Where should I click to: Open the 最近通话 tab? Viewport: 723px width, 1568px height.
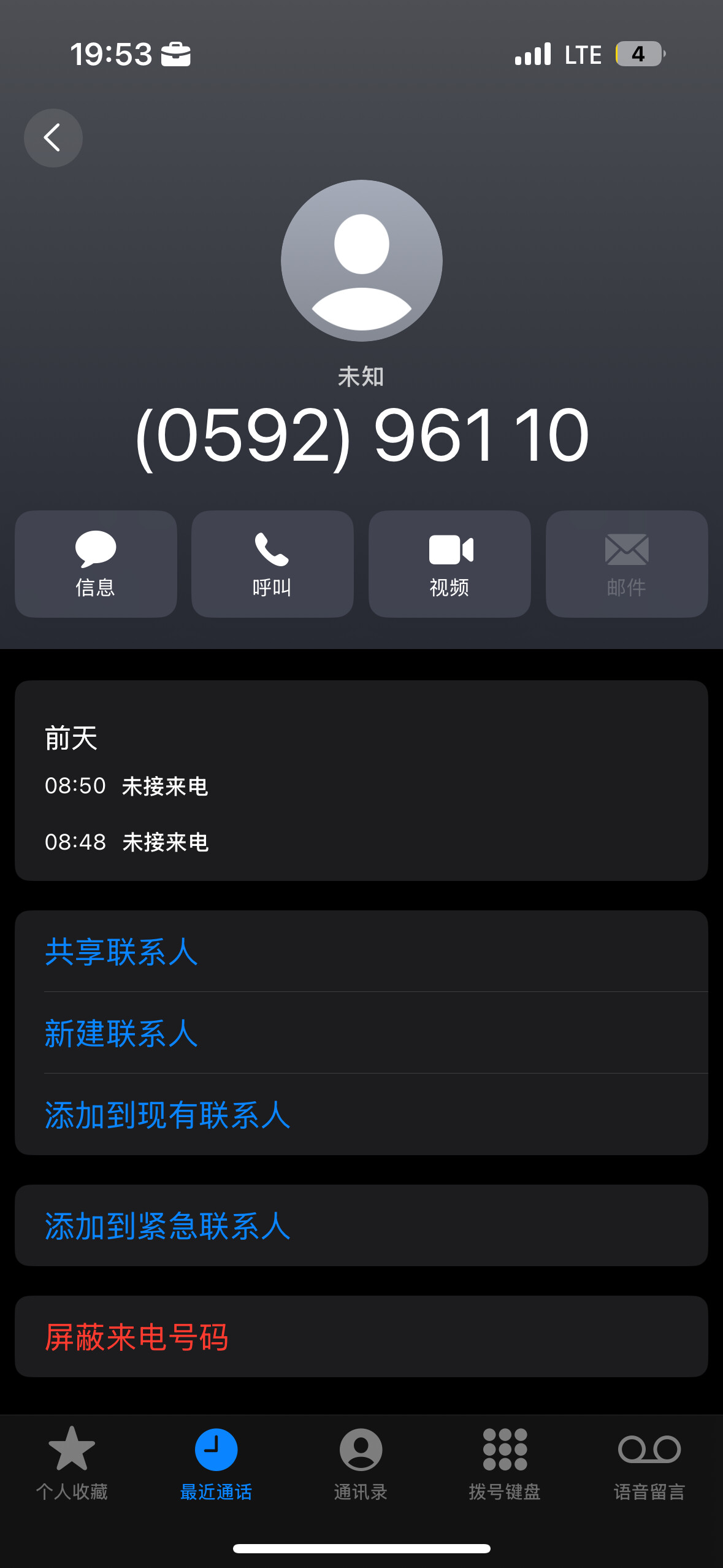coord(216,1462)
